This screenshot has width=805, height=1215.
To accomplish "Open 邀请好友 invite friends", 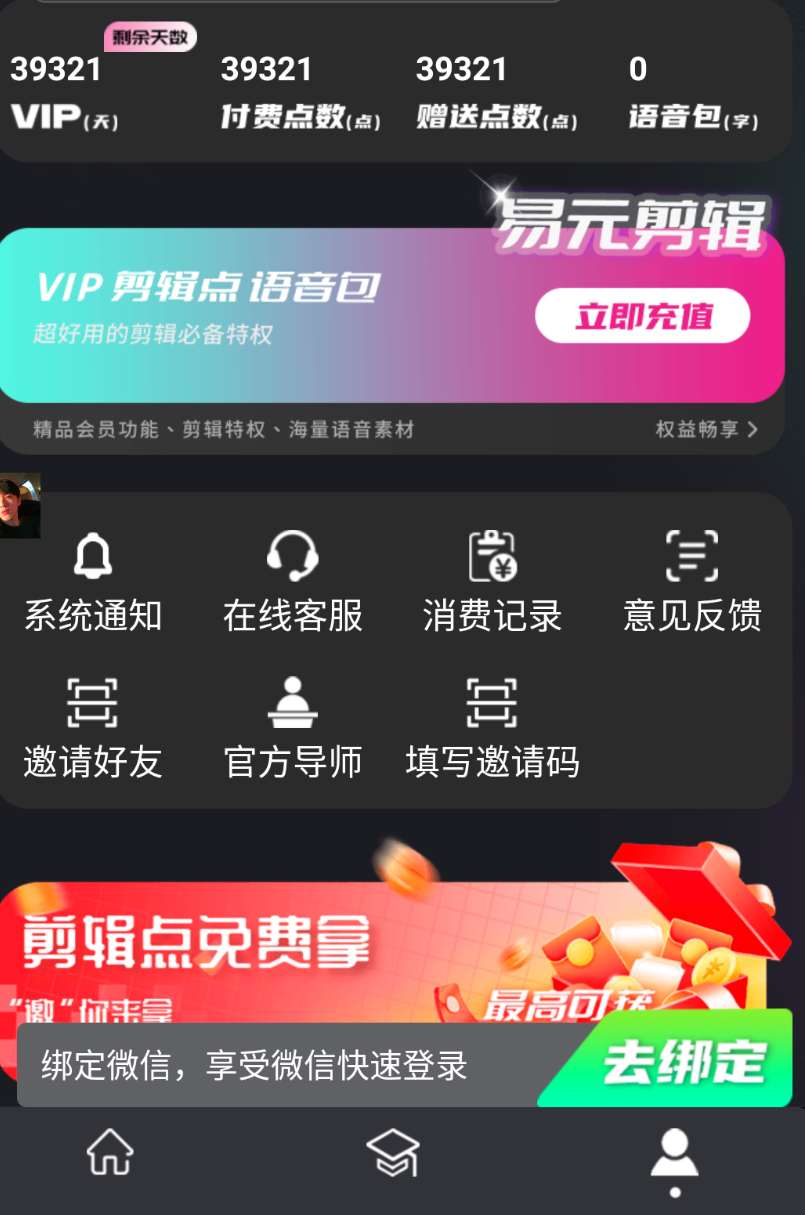I will pyautogui.click(x=93, y=728).
